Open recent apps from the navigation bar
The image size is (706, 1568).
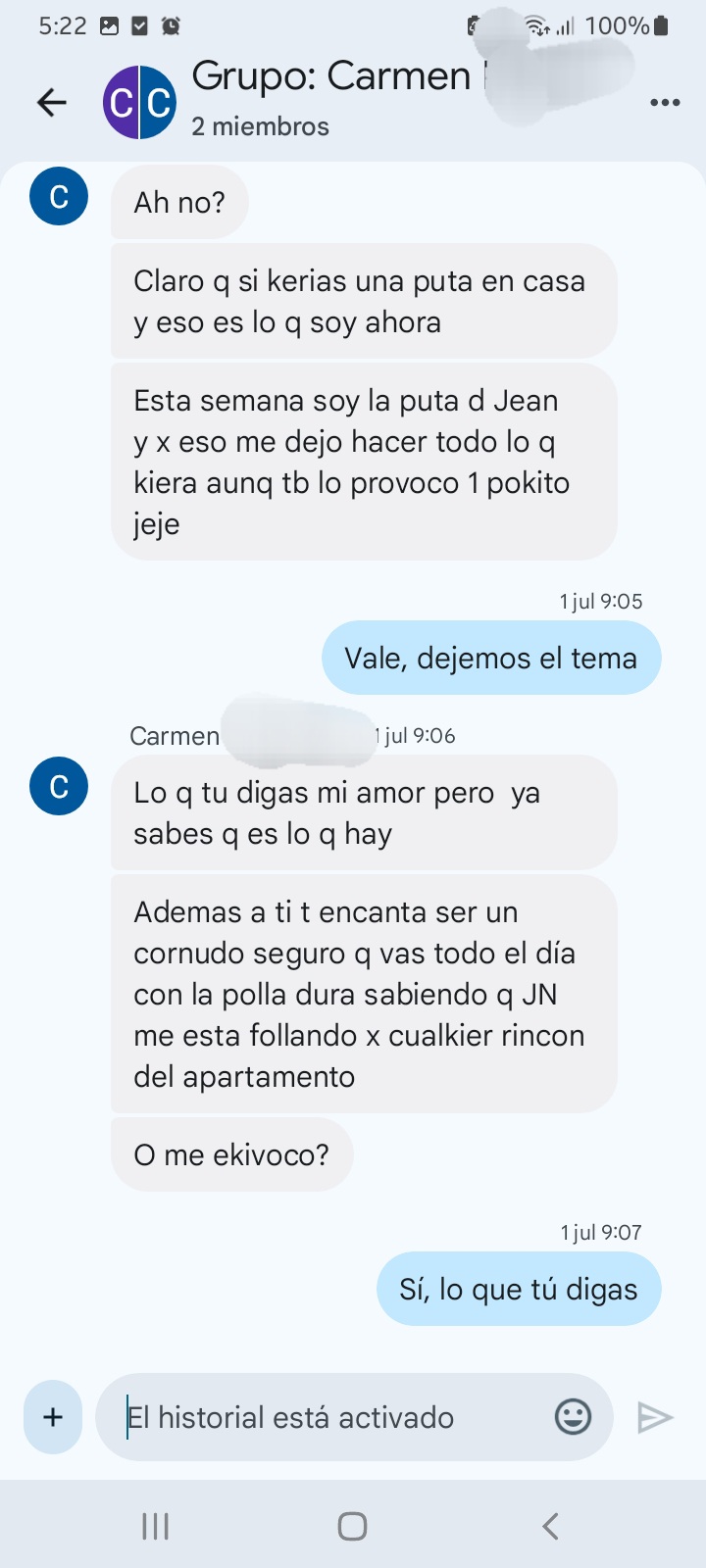[x=156, y=1526]
